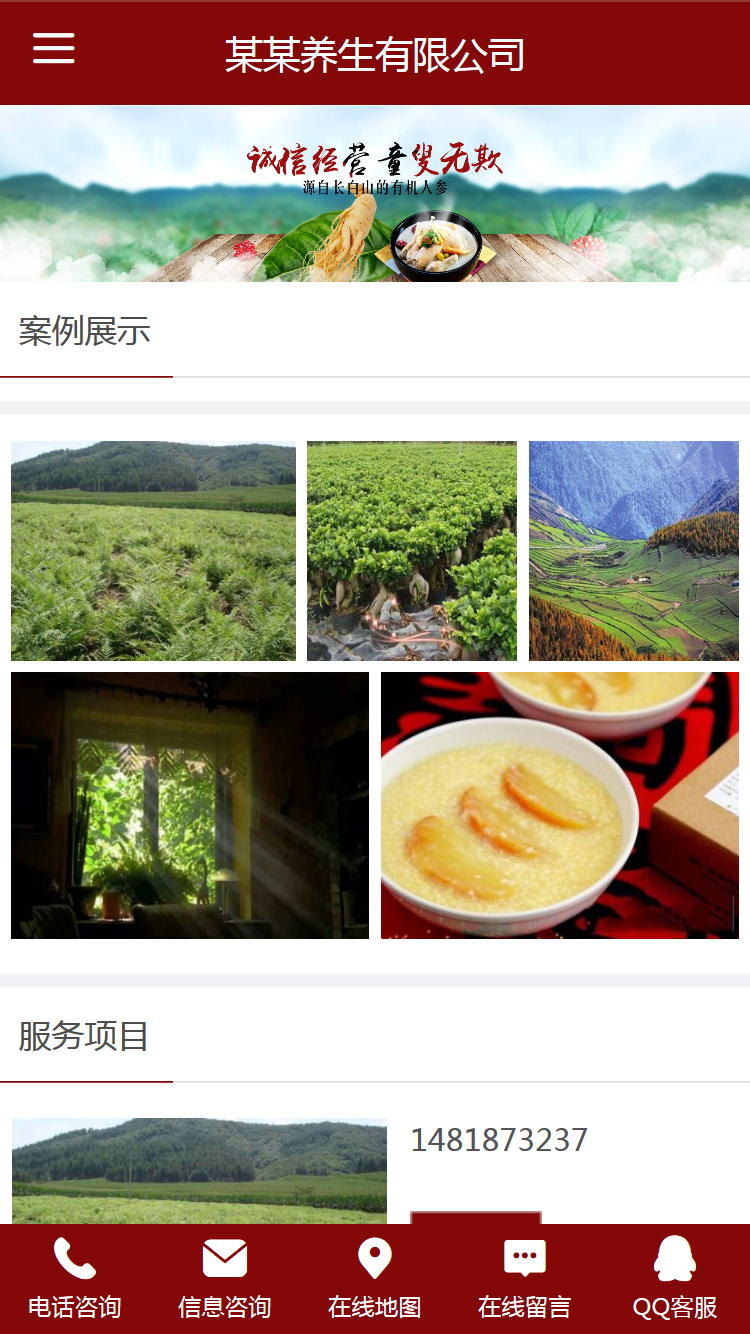The width and height of the screenshot is (750, 1334).
Task: Contact QQ客服 support
Action: pyautogui.click(x=675, y=1278)
